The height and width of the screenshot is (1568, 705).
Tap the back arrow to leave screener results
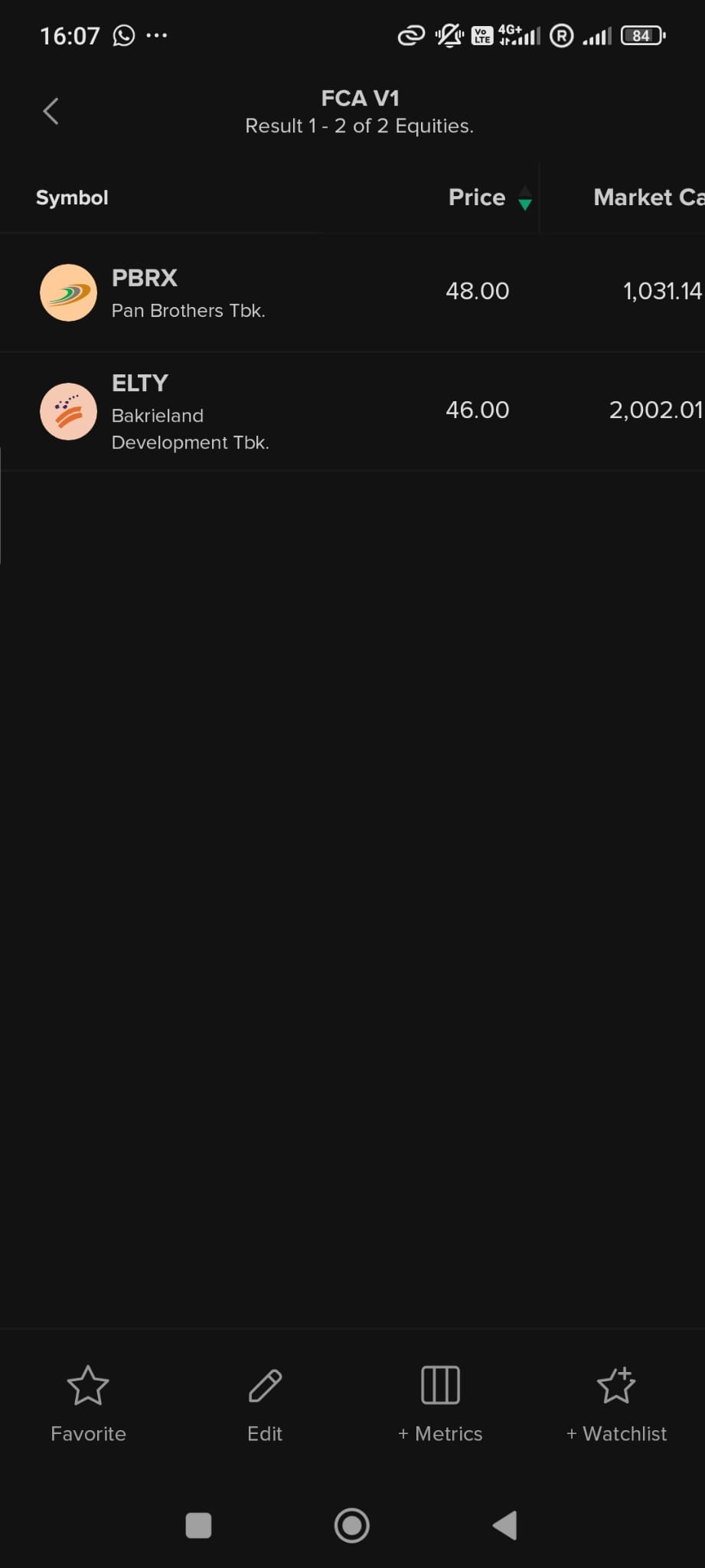pos(50,110)
